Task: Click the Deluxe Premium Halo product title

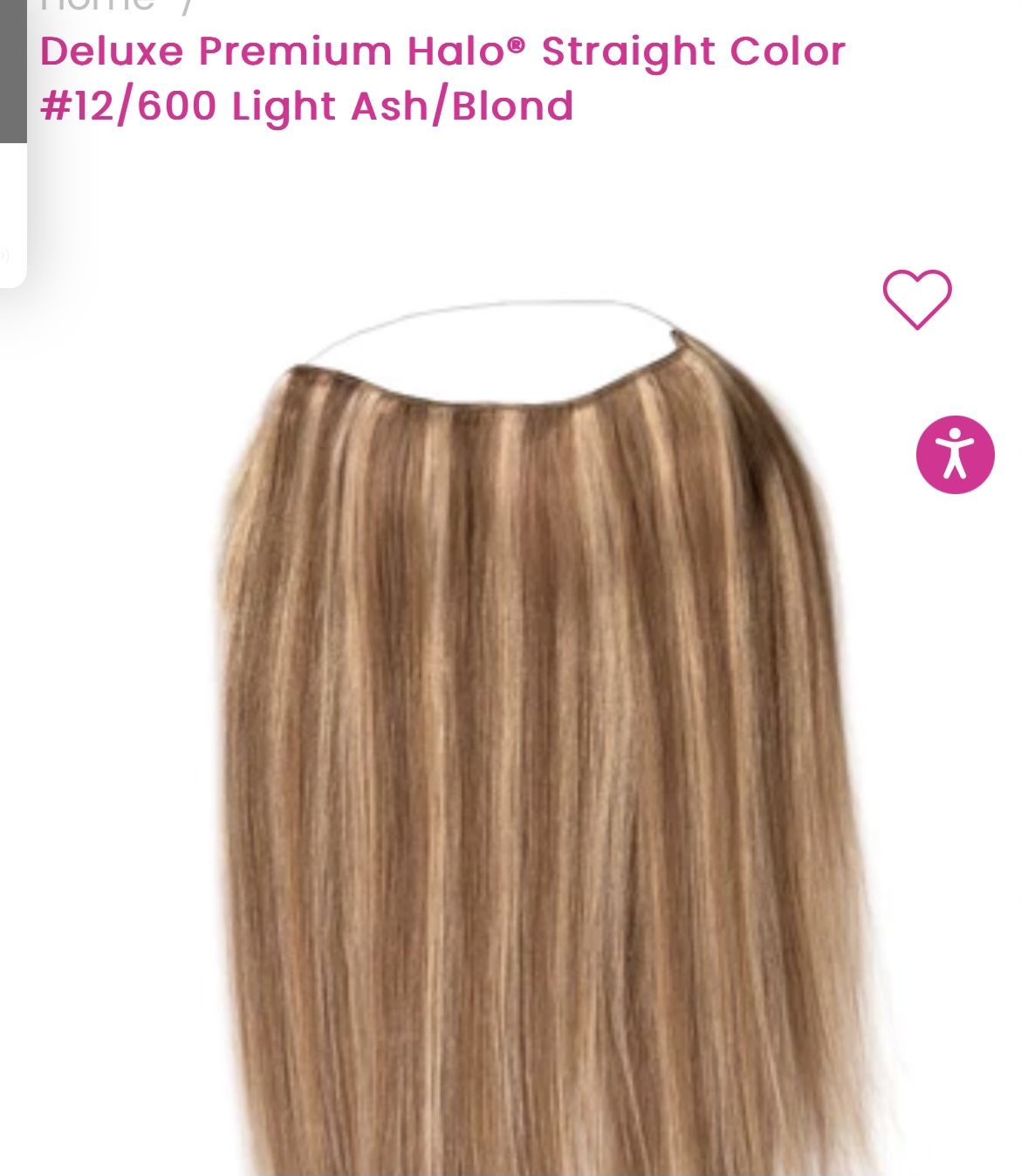Action: [x=445, y=79]
